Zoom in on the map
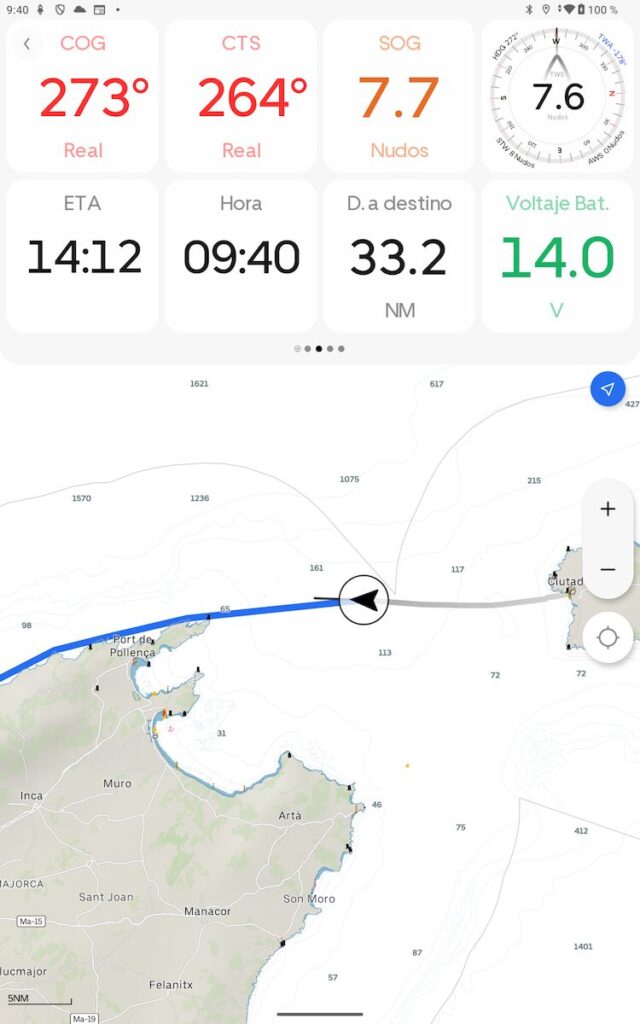 coord(607,509)
